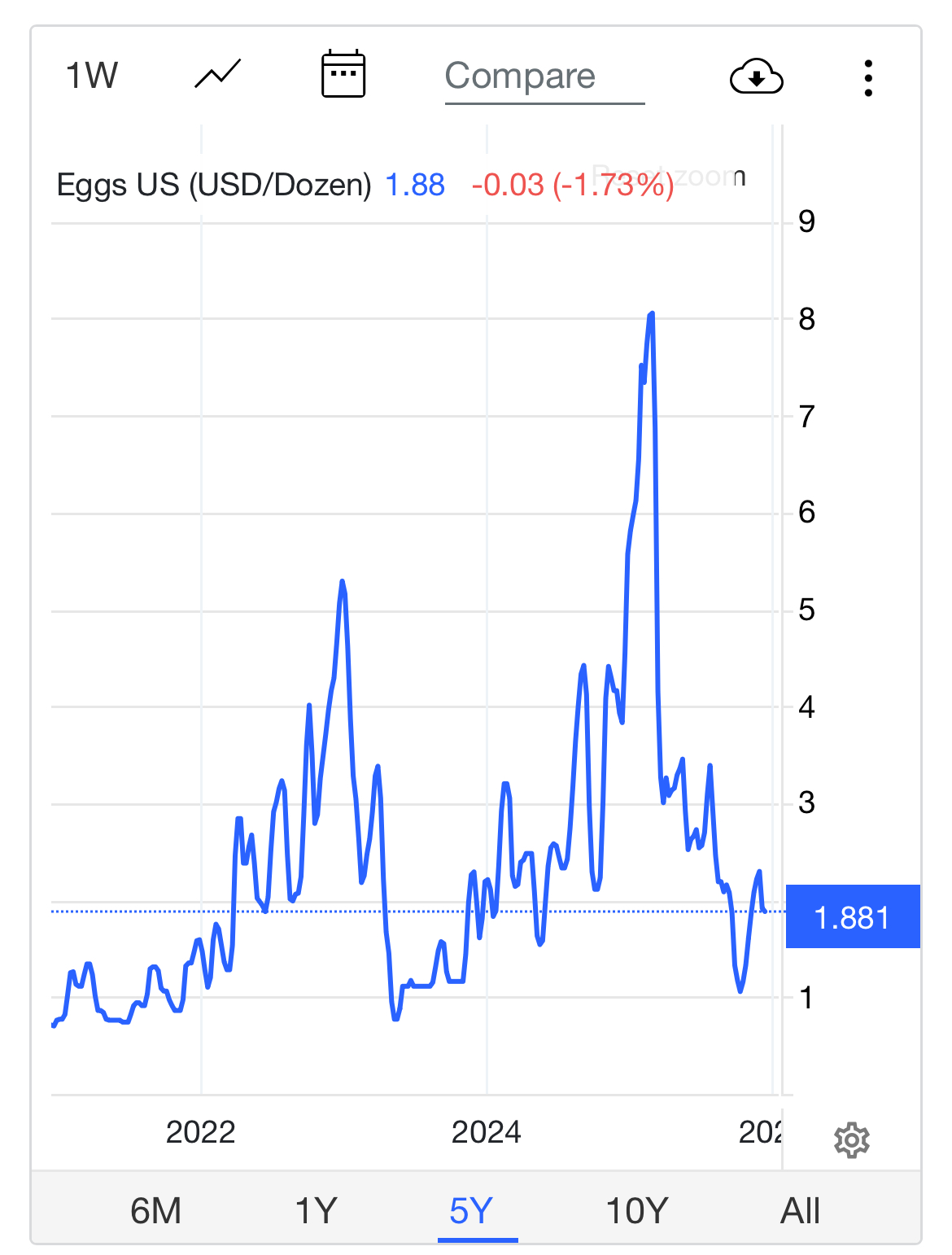Open the line chart type selector
This screenshot has width=952, height=1255.
218,75
